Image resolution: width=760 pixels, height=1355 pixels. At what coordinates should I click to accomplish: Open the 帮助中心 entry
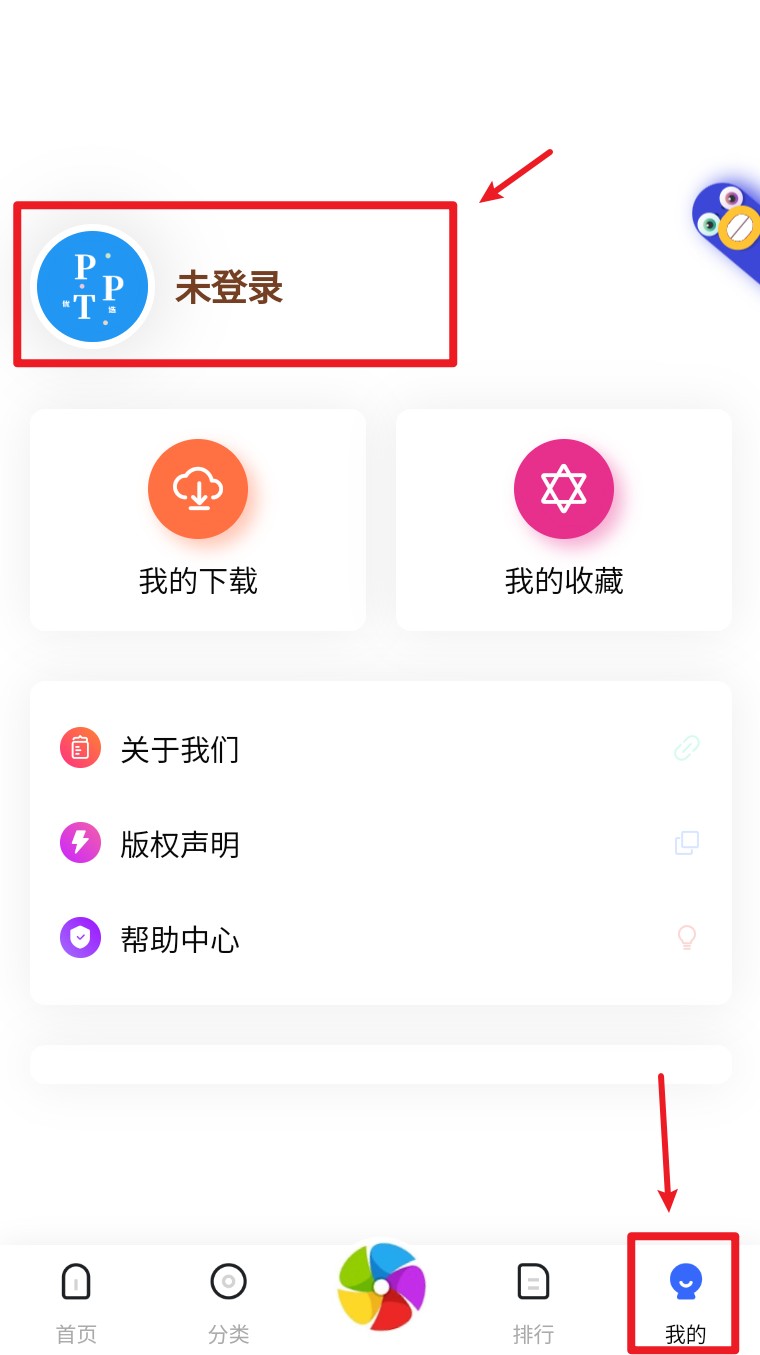(180, 938)
